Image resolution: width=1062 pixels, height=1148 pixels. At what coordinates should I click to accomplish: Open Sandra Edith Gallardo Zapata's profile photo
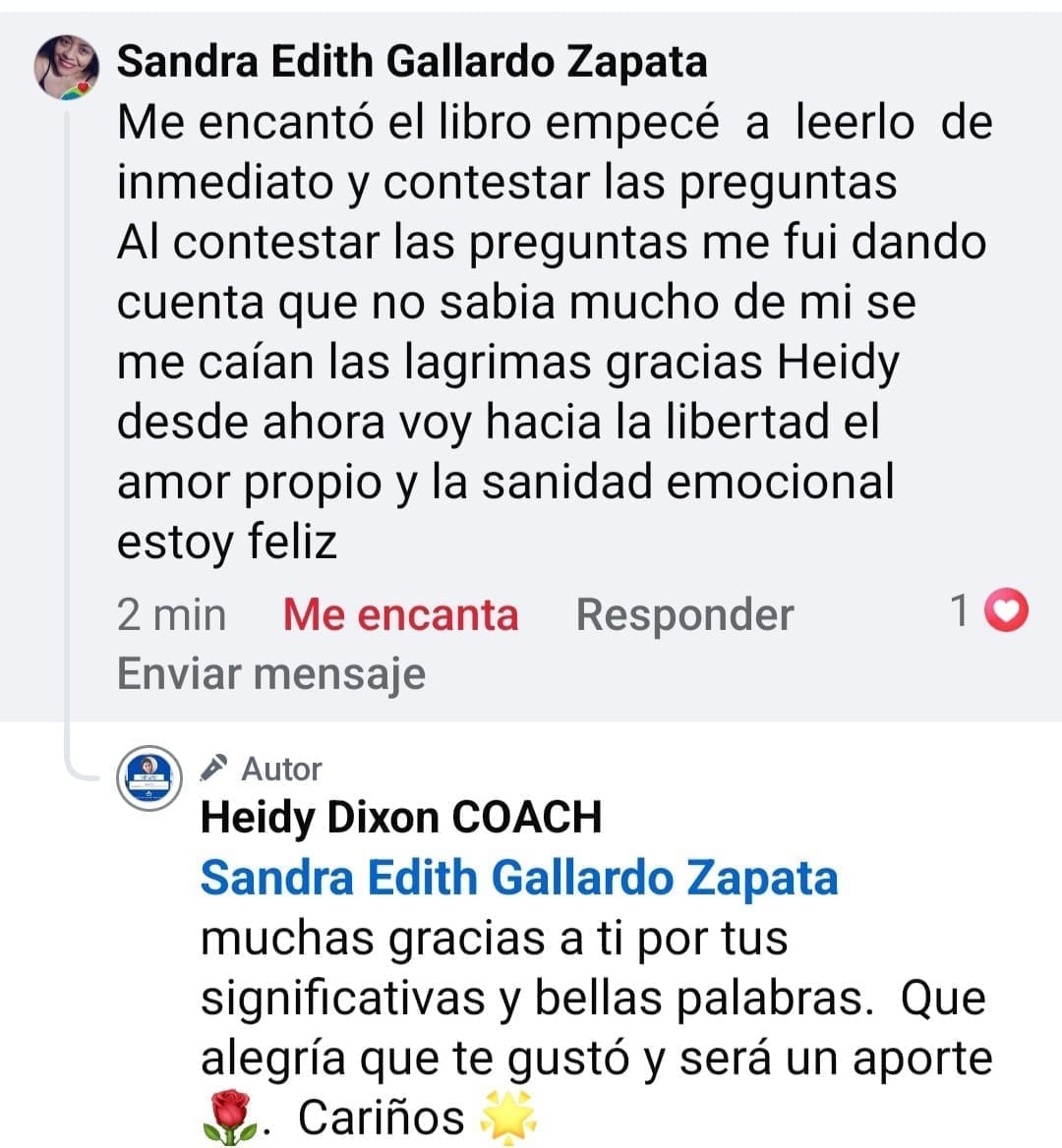point(67,67)
